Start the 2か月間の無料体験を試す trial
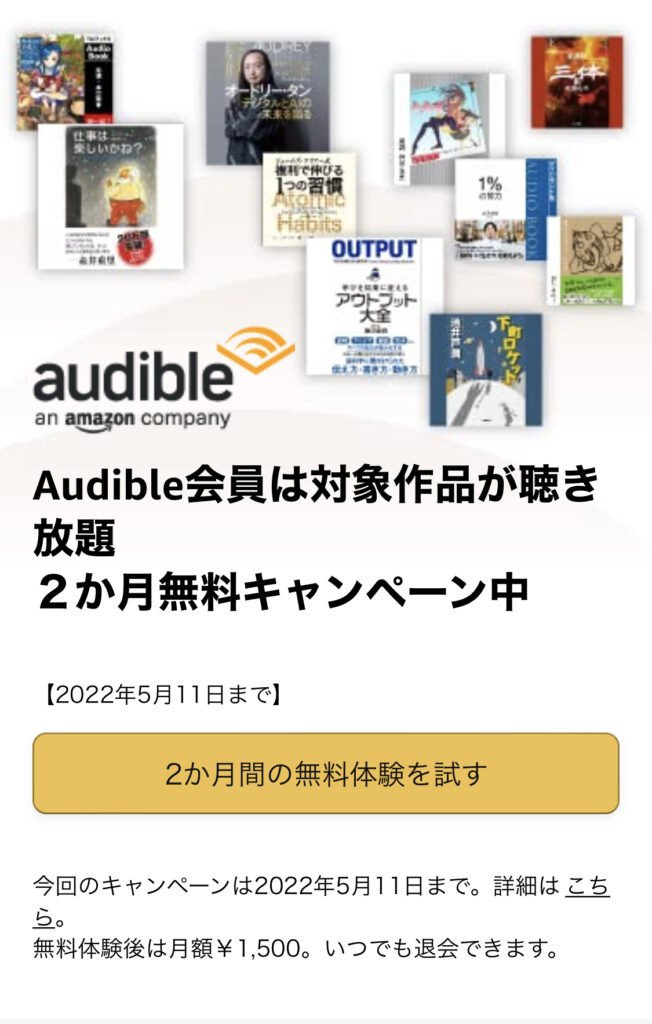652x1024 pixels. point(325,773)
